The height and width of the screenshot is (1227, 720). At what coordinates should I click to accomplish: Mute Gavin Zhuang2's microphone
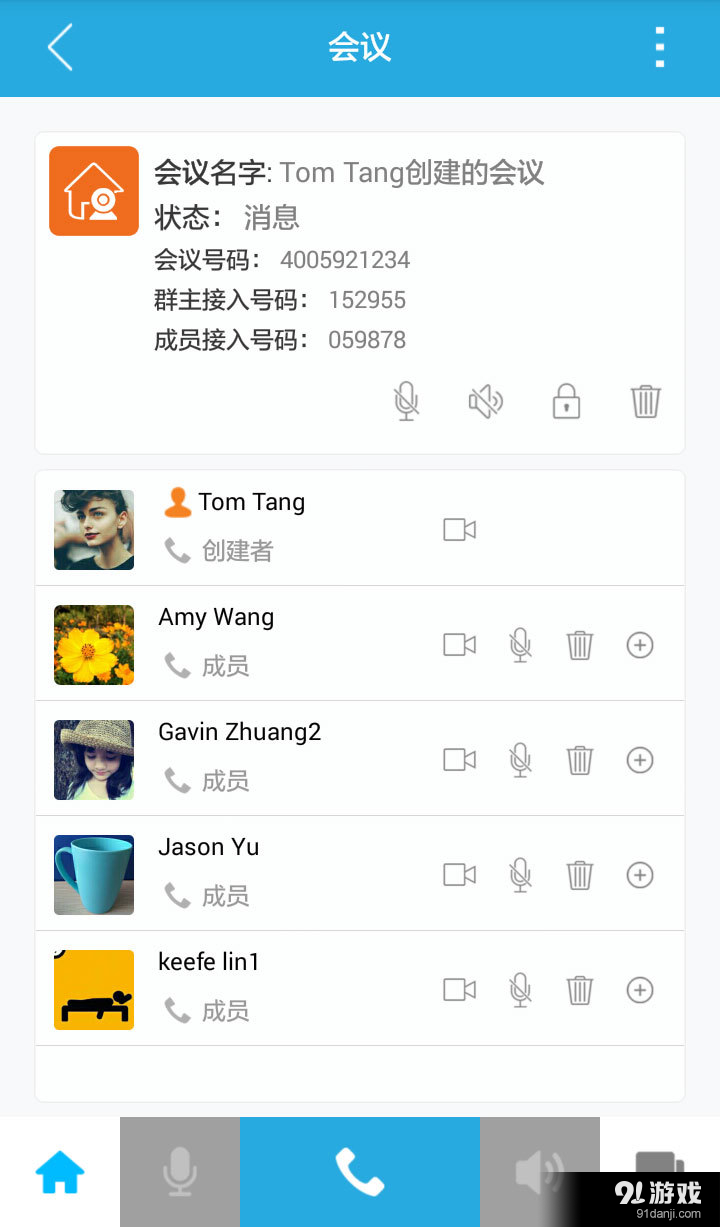click(x=520, y=760)
